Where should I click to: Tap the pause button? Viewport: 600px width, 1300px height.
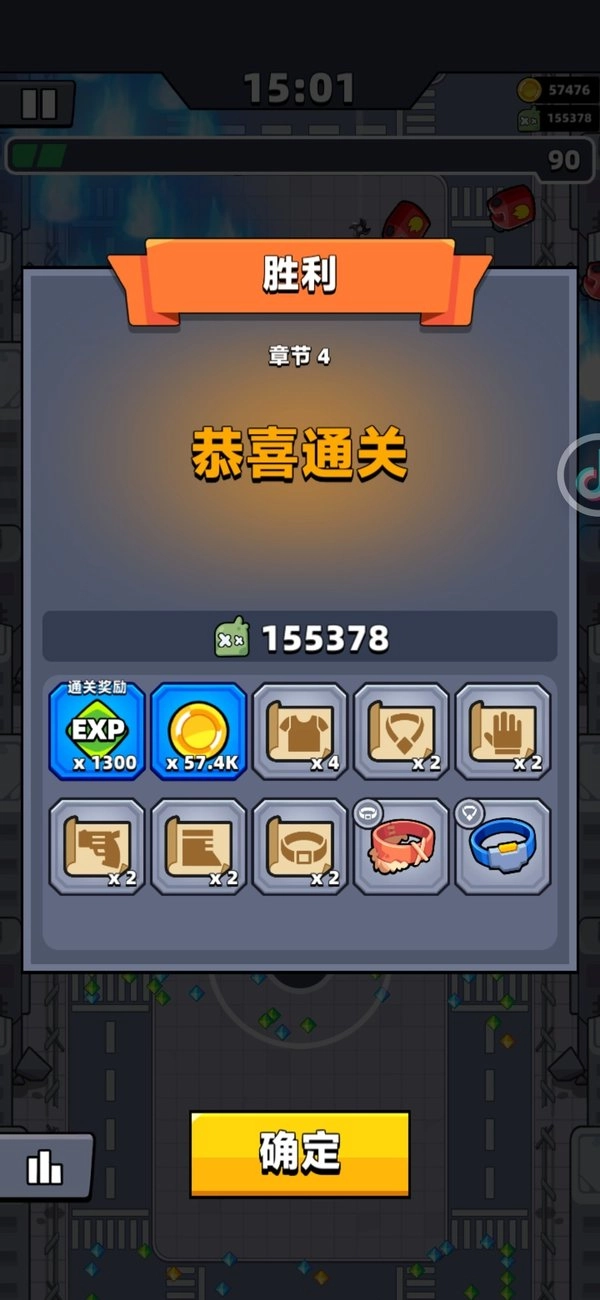point(40,103)
